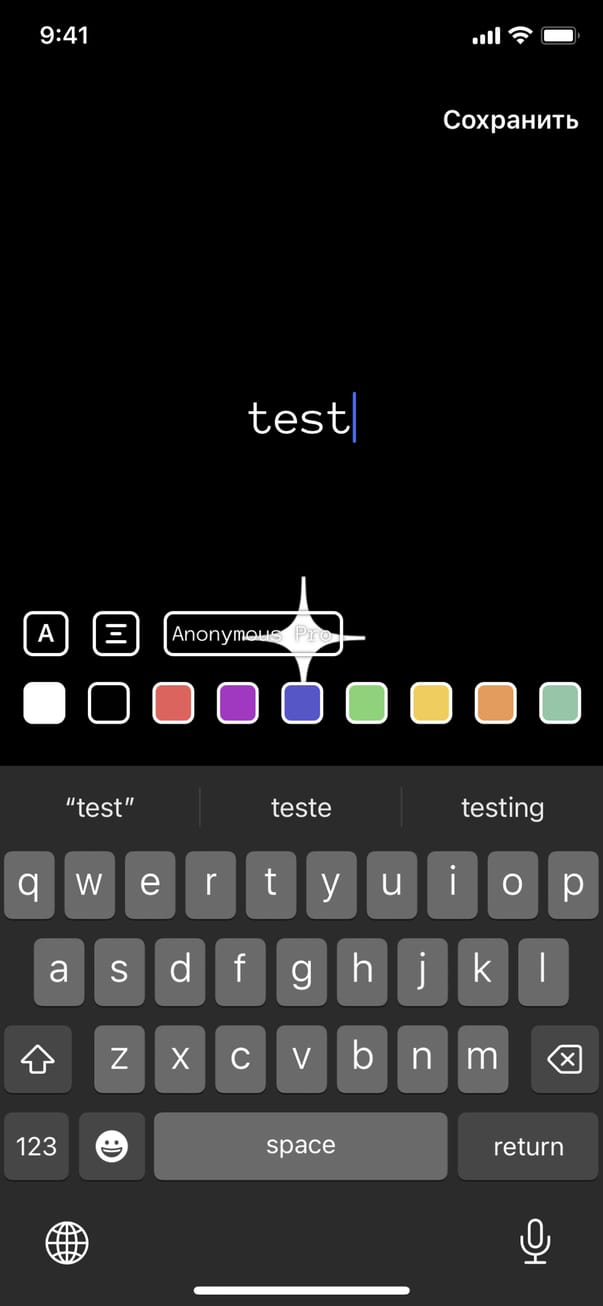Change the text alignment

click(x=116, y=634)
